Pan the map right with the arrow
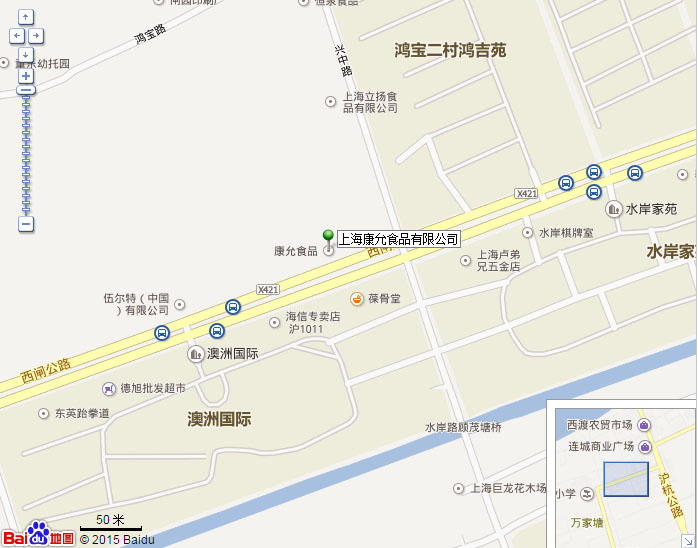Image resolution: width=698 pixels, height=548 pixels. 36,35
